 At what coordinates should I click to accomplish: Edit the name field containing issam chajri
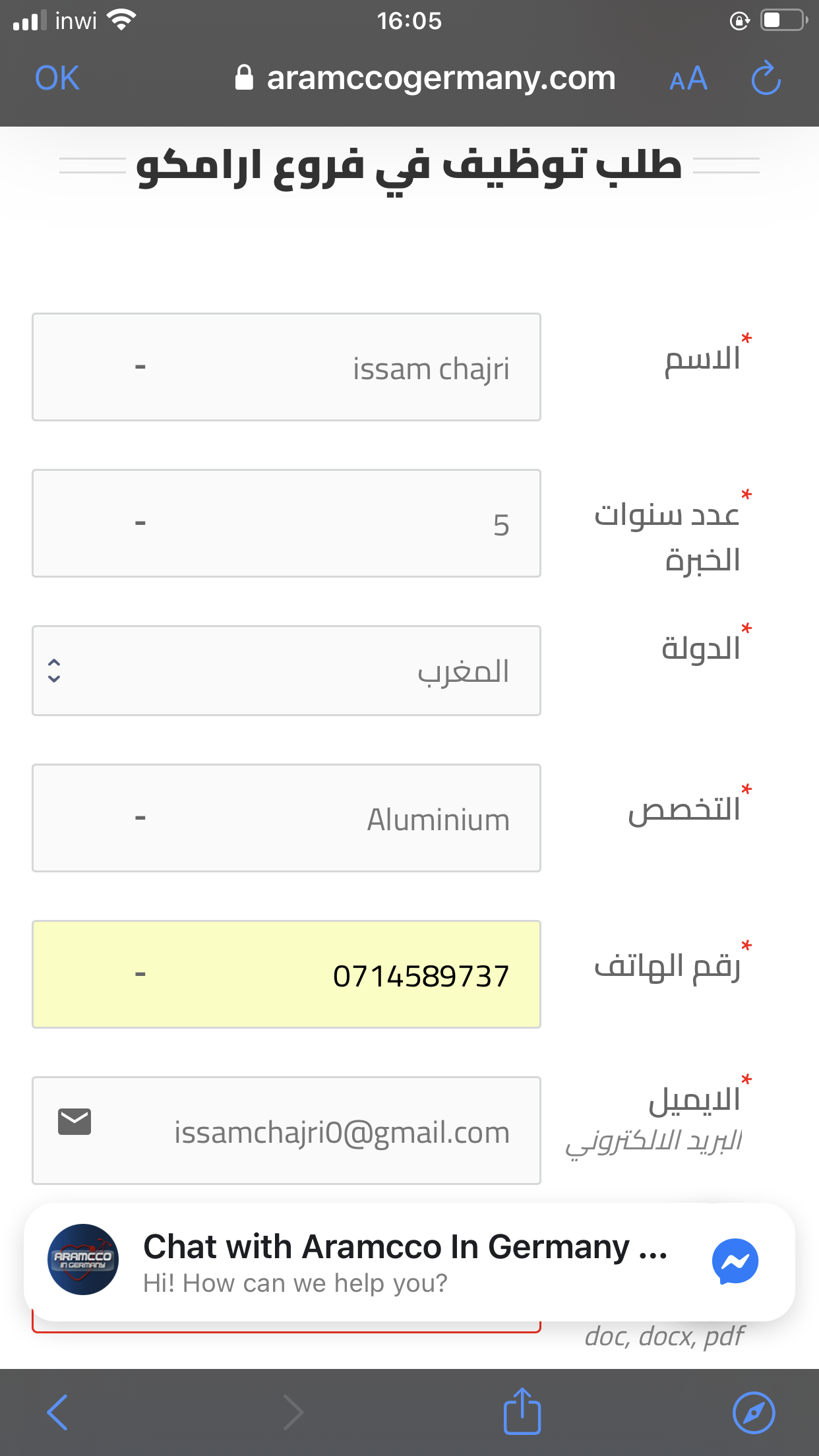pos(286,367)
